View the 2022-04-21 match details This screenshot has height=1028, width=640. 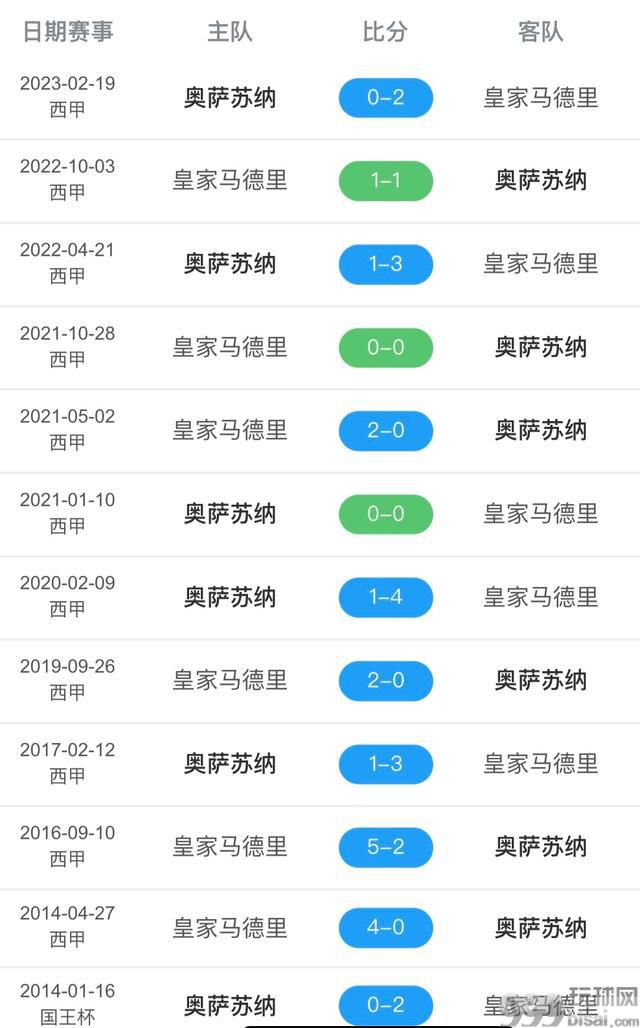(320, 264)
